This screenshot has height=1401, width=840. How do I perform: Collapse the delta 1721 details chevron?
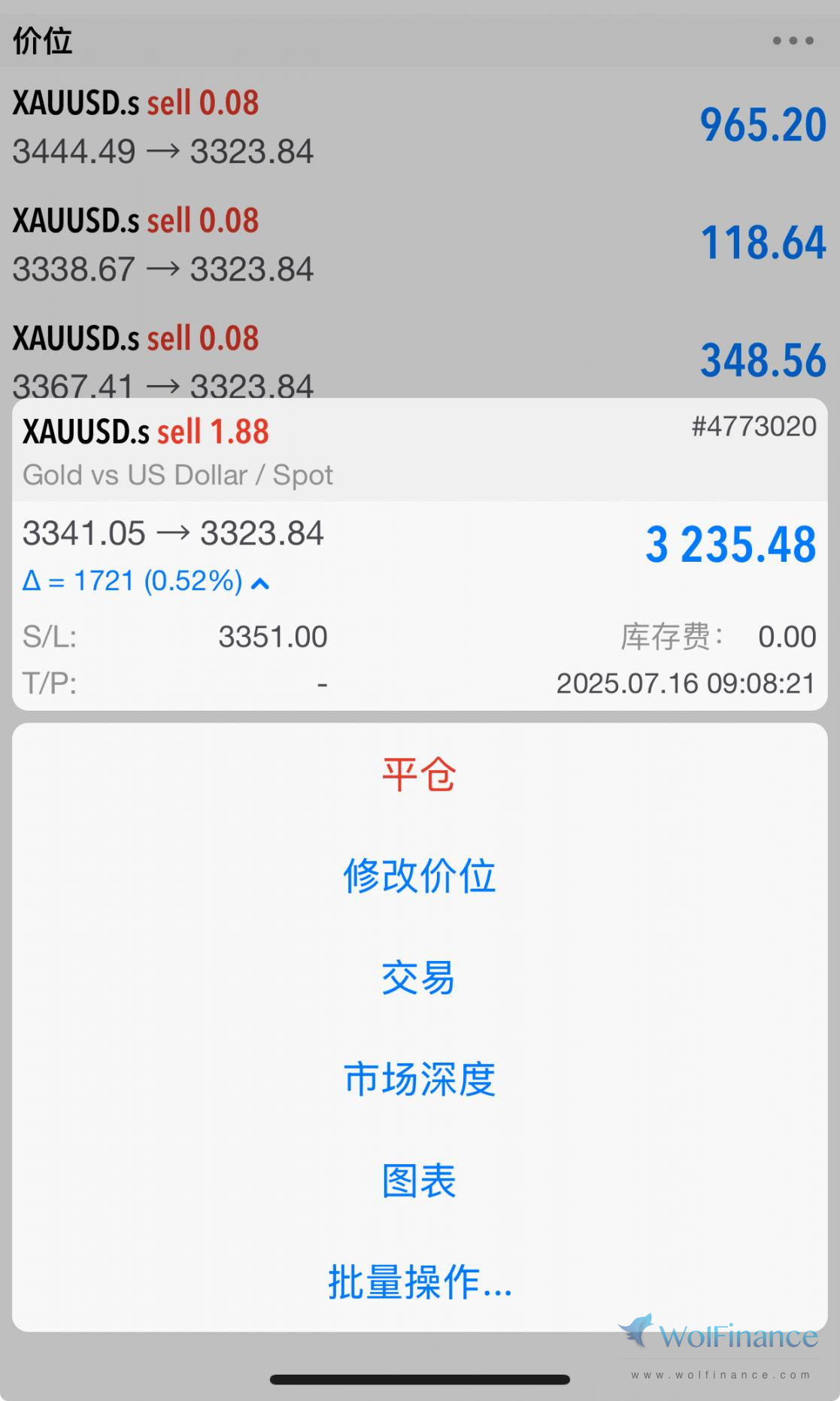coord(260,583)
